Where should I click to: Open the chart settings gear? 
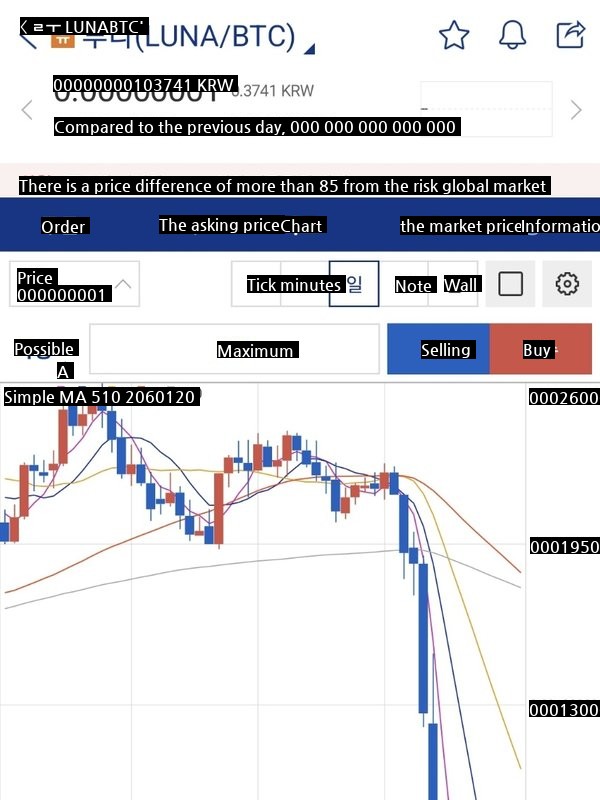pyautogui.click(x=566, y=285)
